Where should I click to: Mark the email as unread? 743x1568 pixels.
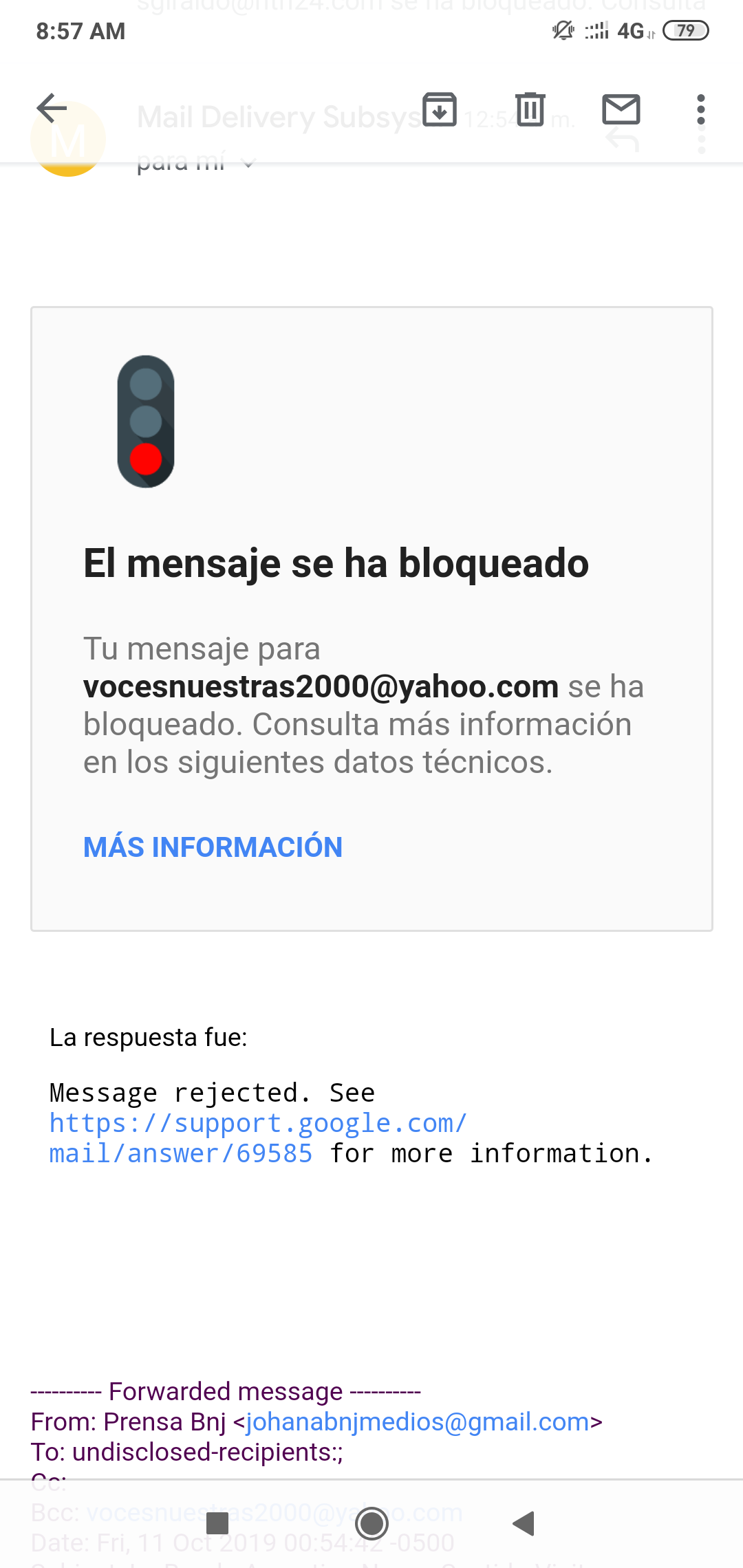click(x=621, y=109)
